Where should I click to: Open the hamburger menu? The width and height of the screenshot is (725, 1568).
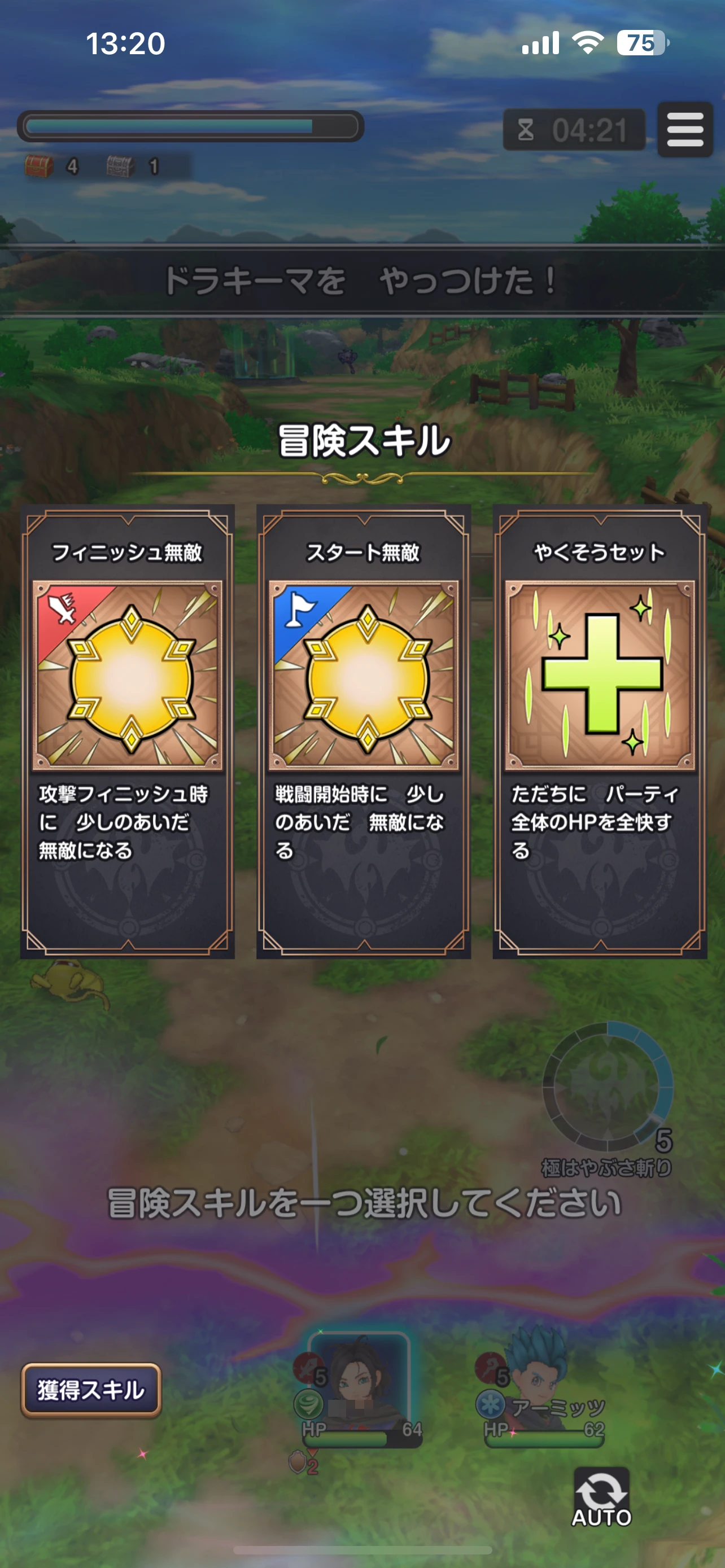coord(685,130)
